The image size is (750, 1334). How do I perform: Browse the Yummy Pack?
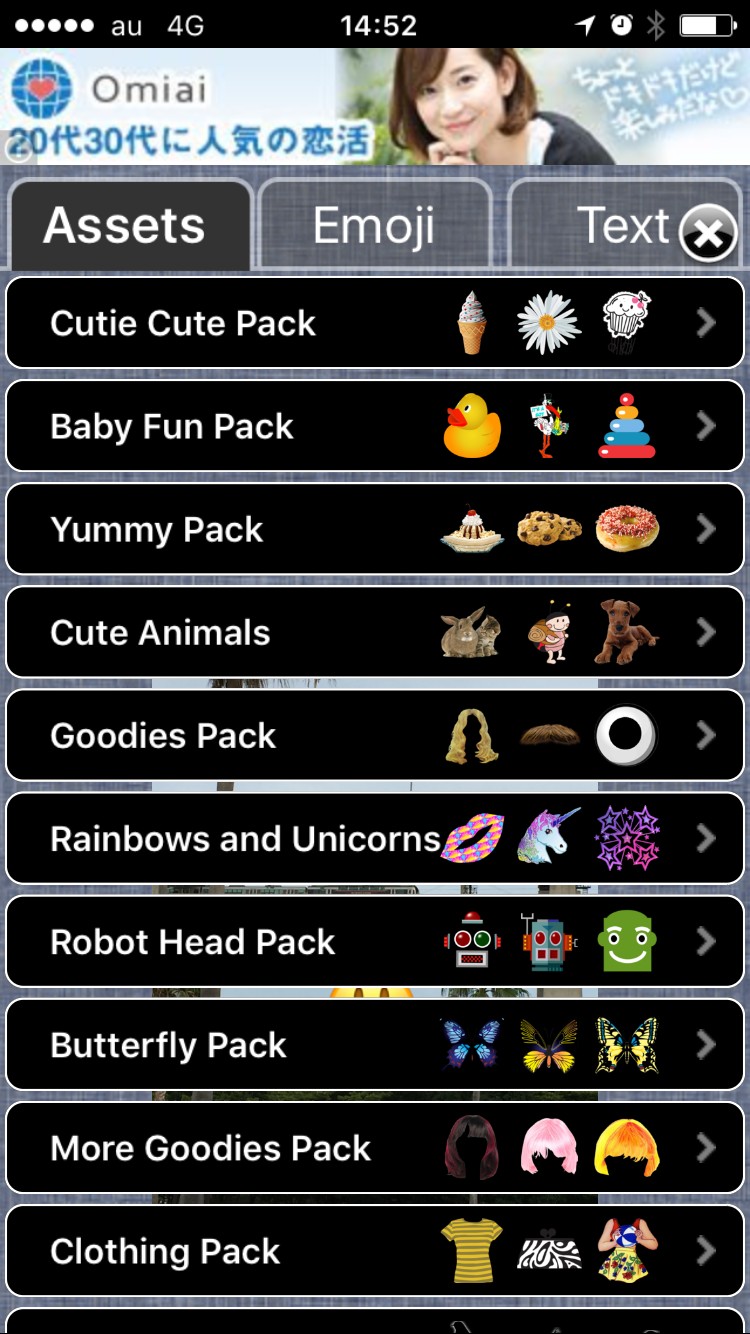375,529
